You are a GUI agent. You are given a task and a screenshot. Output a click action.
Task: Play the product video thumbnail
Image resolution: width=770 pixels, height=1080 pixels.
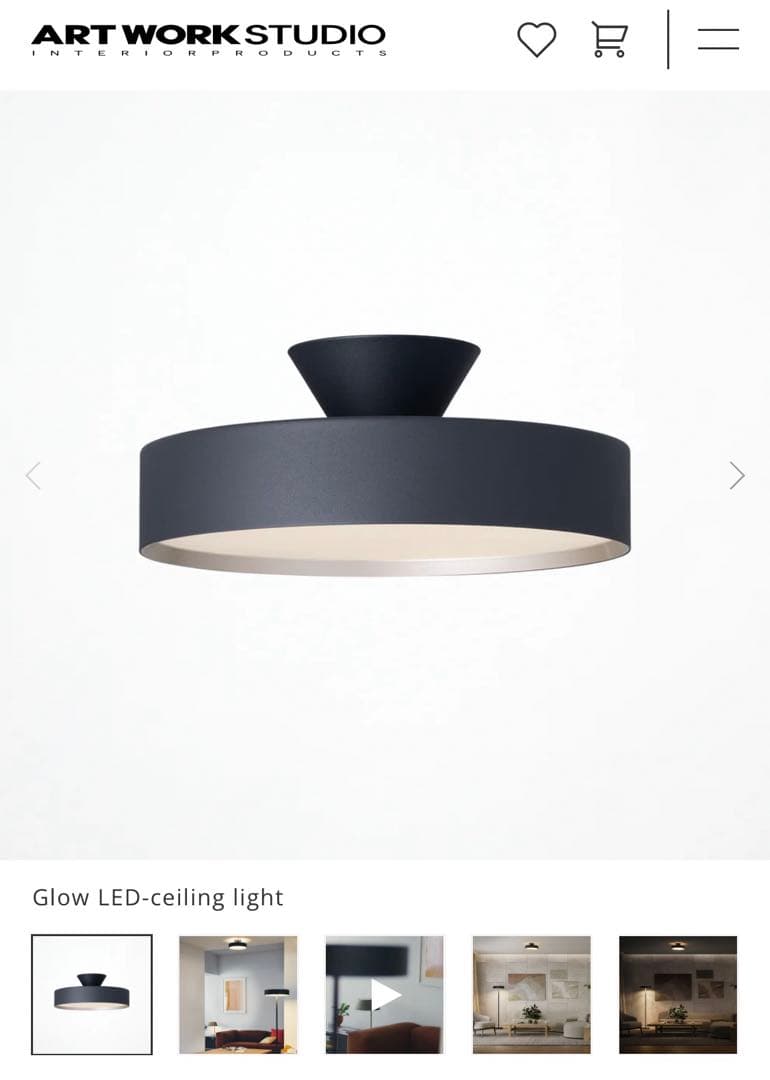coord(385,994)
